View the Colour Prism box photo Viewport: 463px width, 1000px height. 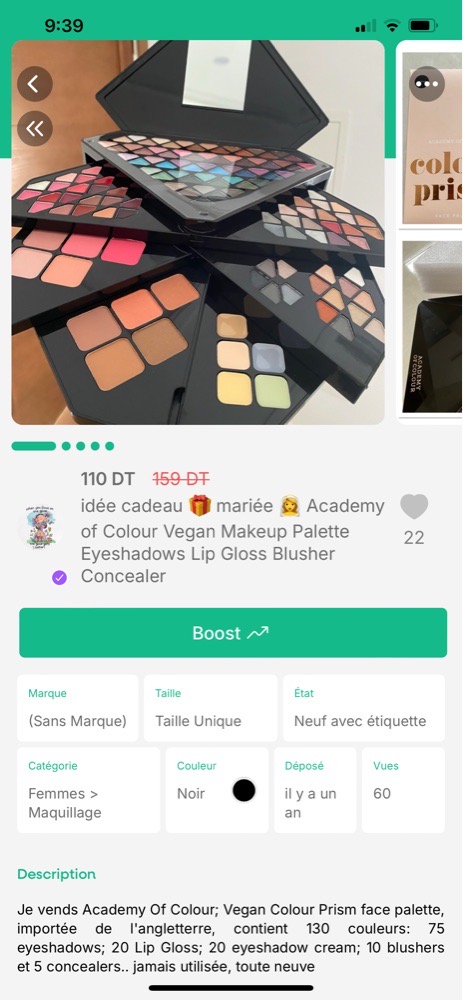click(x=432, y=138)
